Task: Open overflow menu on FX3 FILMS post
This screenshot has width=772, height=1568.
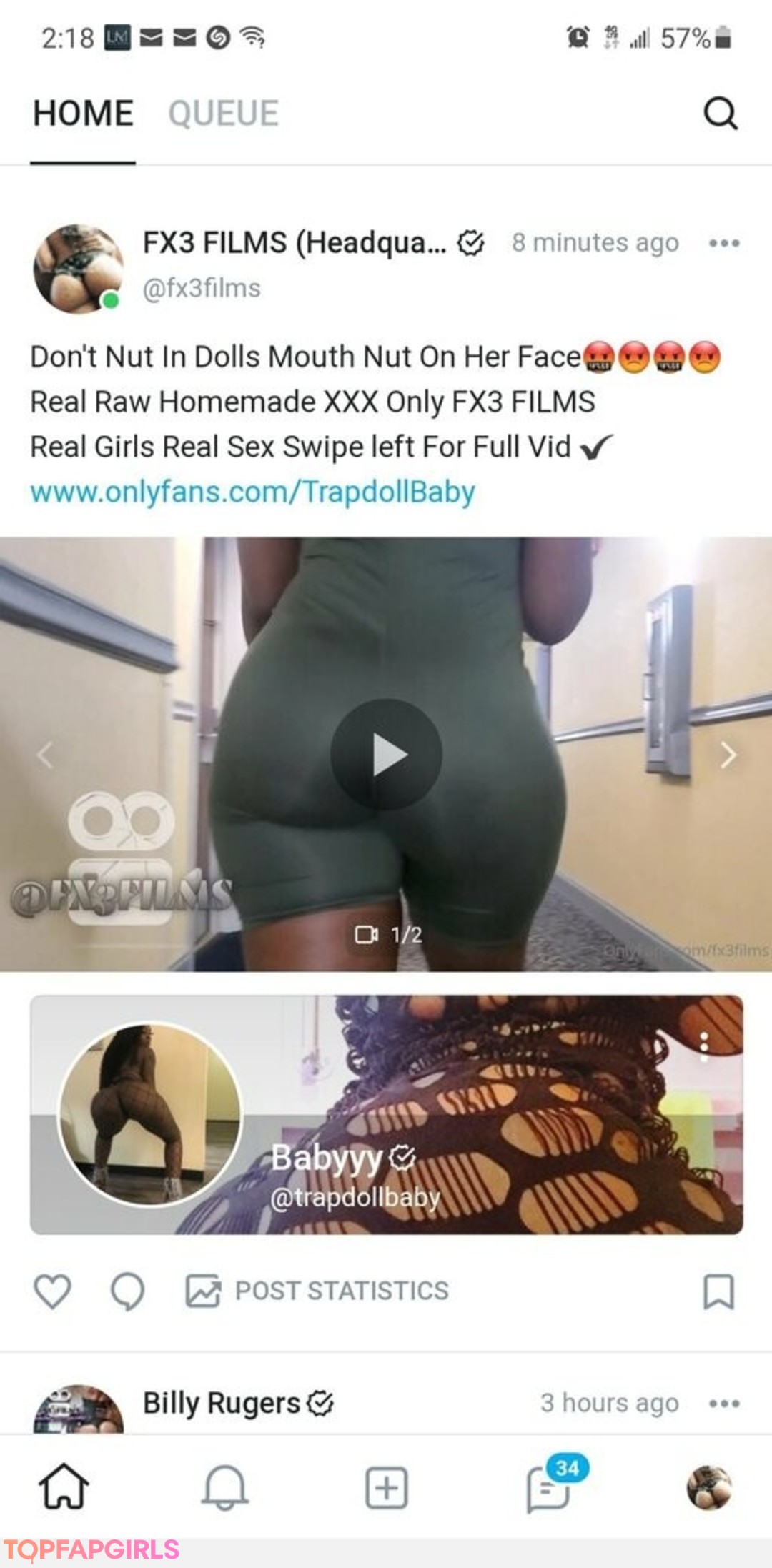Action: (x=723, y=243)
